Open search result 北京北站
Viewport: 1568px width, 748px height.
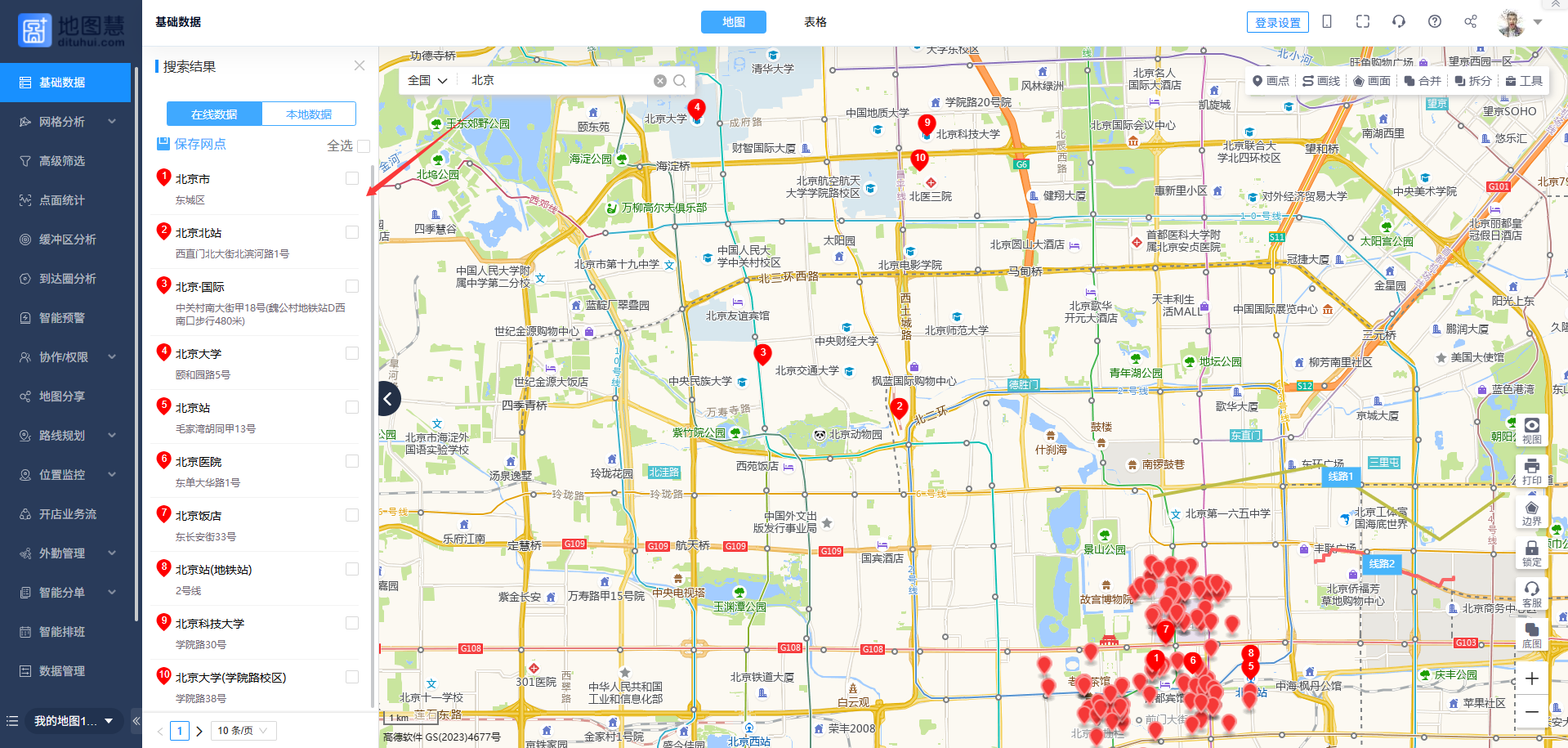point(199,233)
